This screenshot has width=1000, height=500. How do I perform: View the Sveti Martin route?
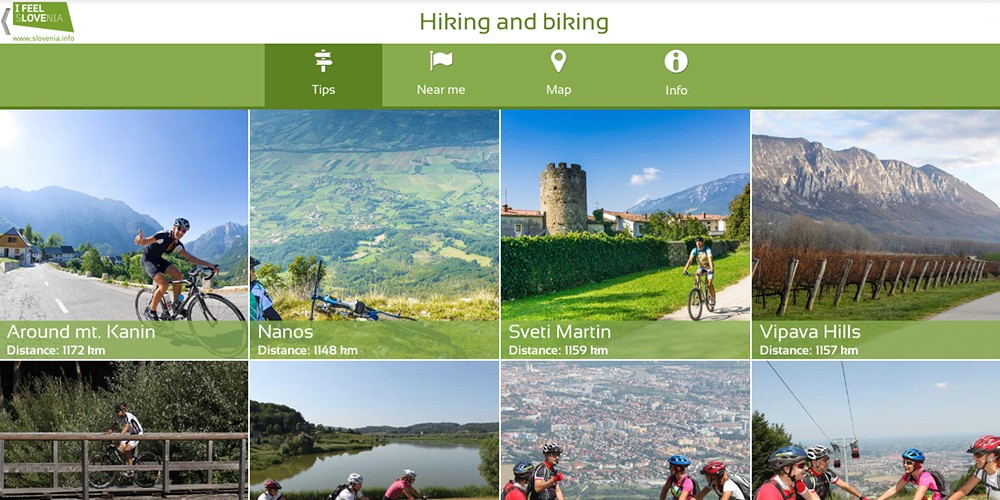pyautogui.click(x=625, y=234)
